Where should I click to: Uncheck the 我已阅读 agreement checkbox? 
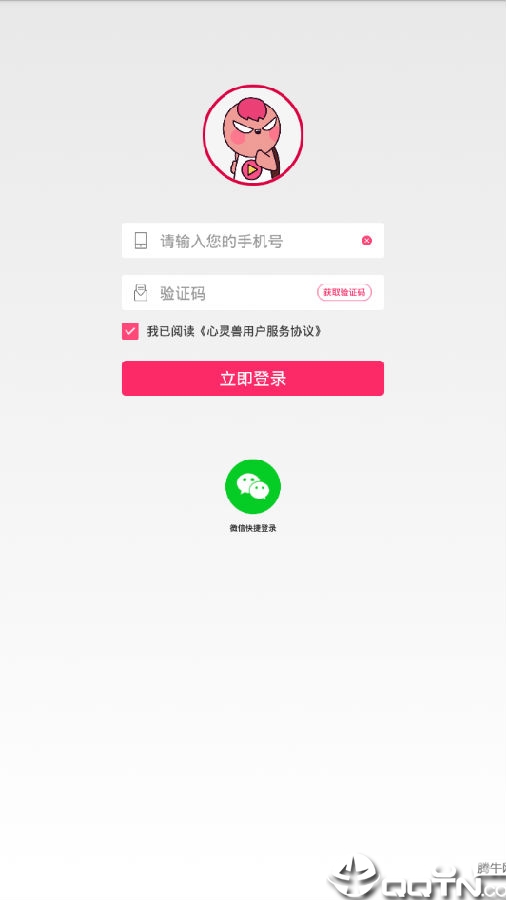(130, 331)
